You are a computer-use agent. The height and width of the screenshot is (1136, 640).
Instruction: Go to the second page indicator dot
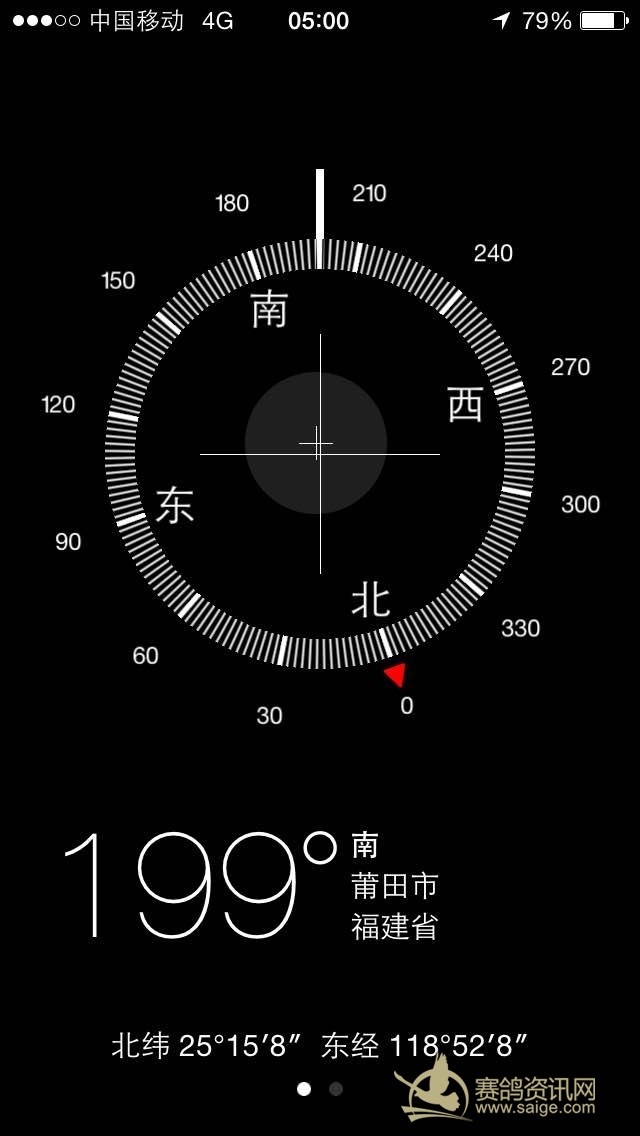[336, 1089]
